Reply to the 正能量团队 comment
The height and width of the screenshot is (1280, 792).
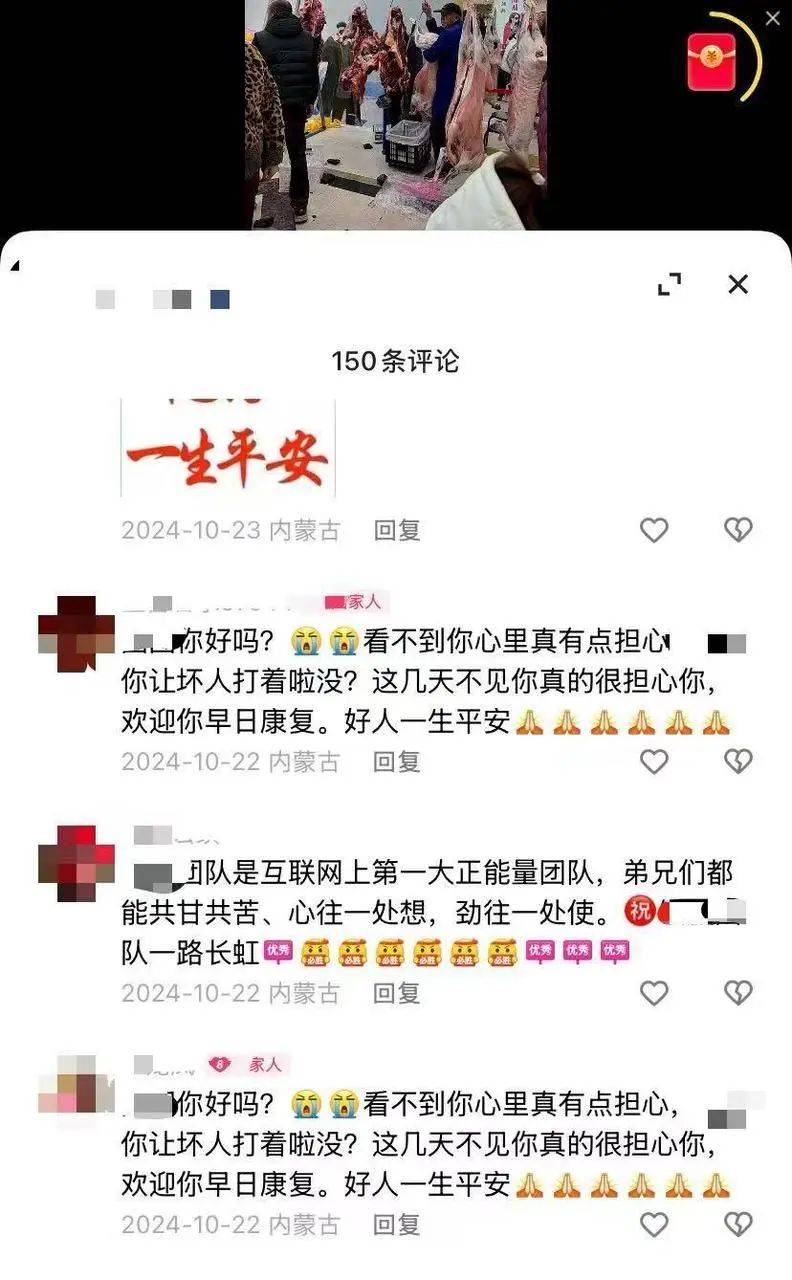tap(397, 993)
